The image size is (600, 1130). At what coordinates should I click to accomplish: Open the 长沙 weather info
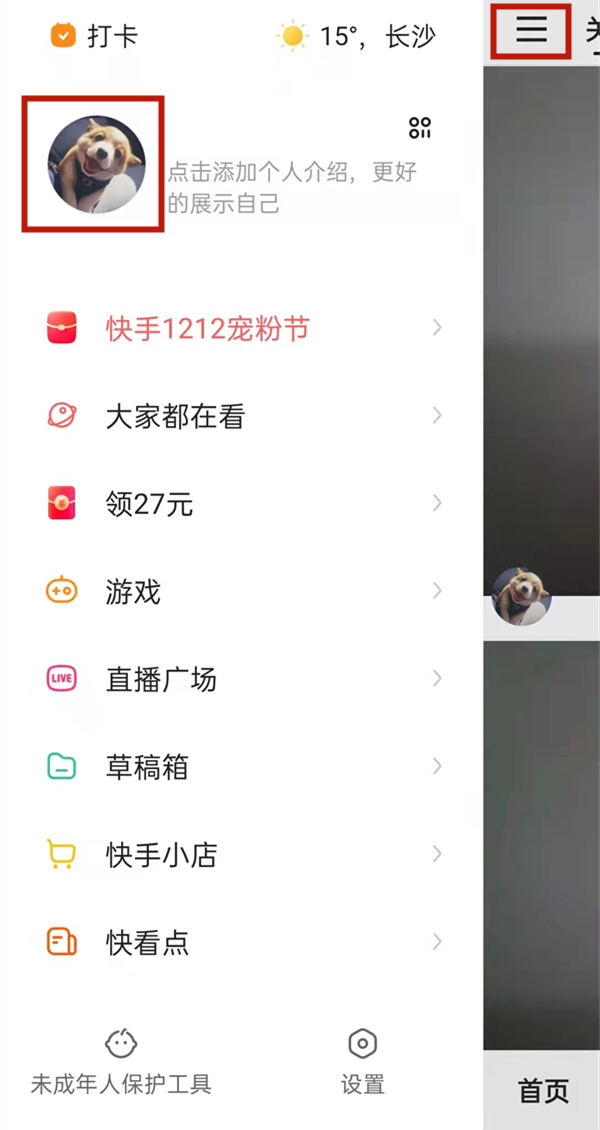point(358,37)
